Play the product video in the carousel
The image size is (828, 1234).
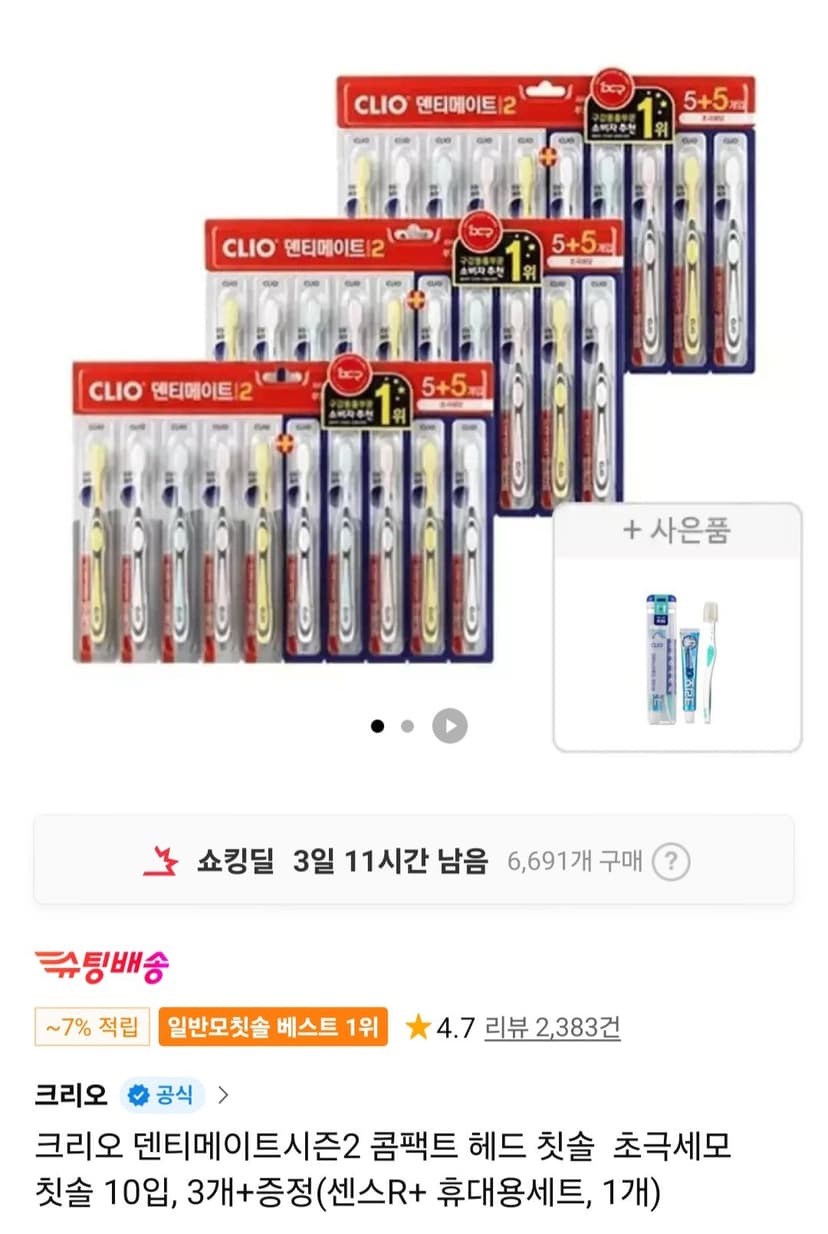tap(450, 725)
